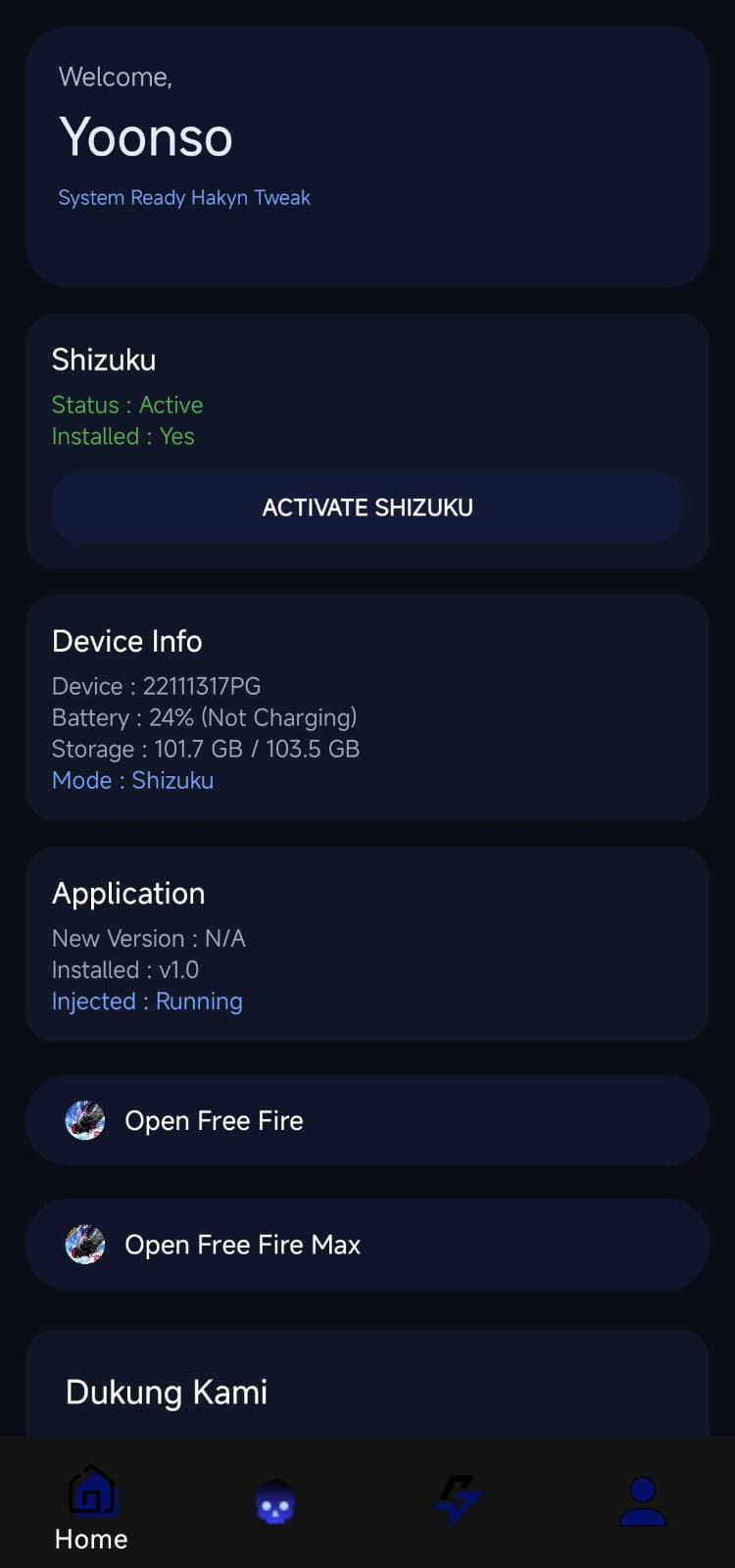Tap the battery status line
The image size is (735, 1568).
point(205,717)
